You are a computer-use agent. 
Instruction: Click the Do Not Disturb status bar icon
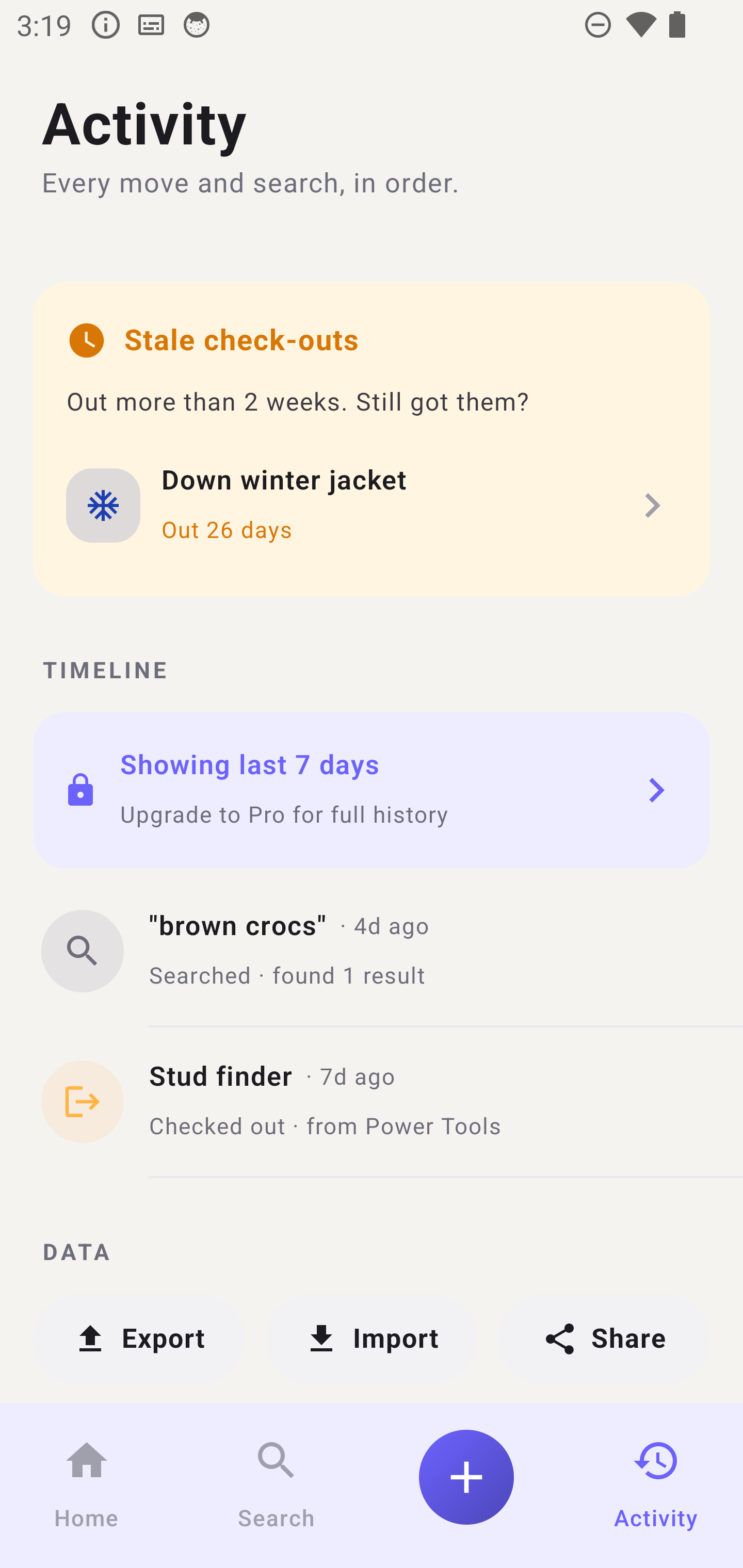click(597, 24)
